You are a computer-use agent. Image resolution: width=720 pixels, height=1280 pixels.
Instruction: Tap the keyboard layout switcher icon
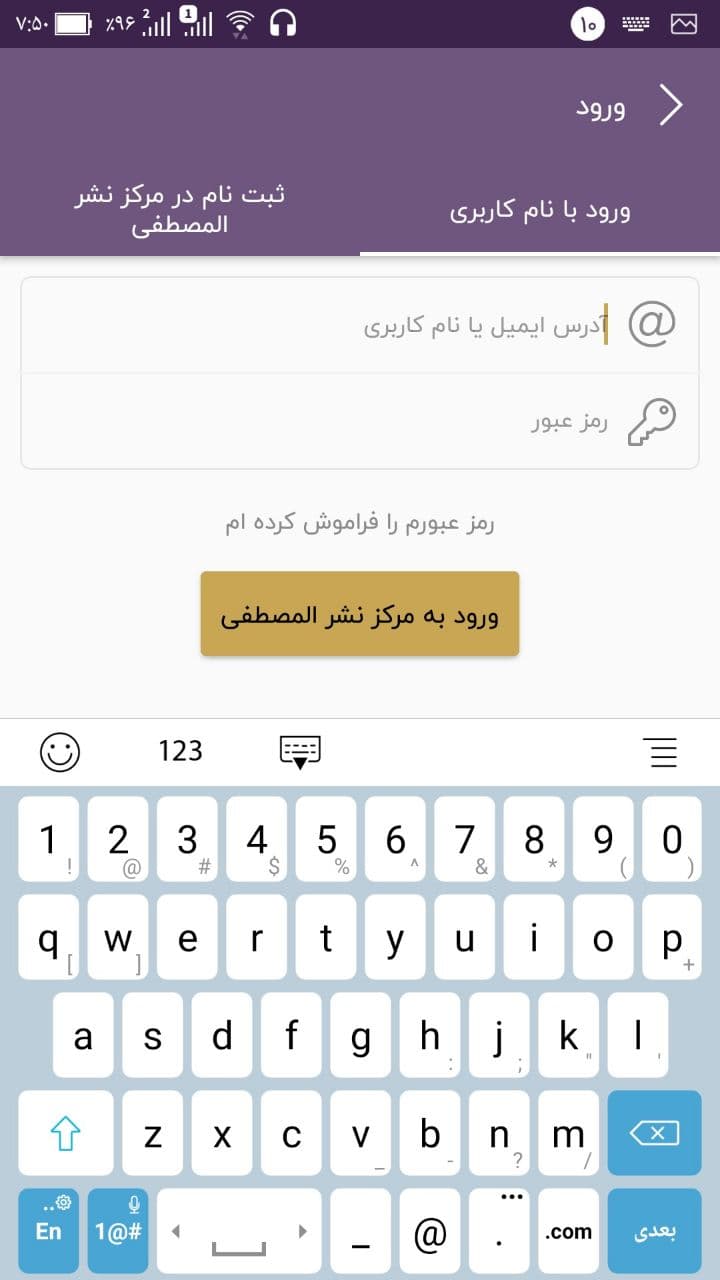pos(299,751)
